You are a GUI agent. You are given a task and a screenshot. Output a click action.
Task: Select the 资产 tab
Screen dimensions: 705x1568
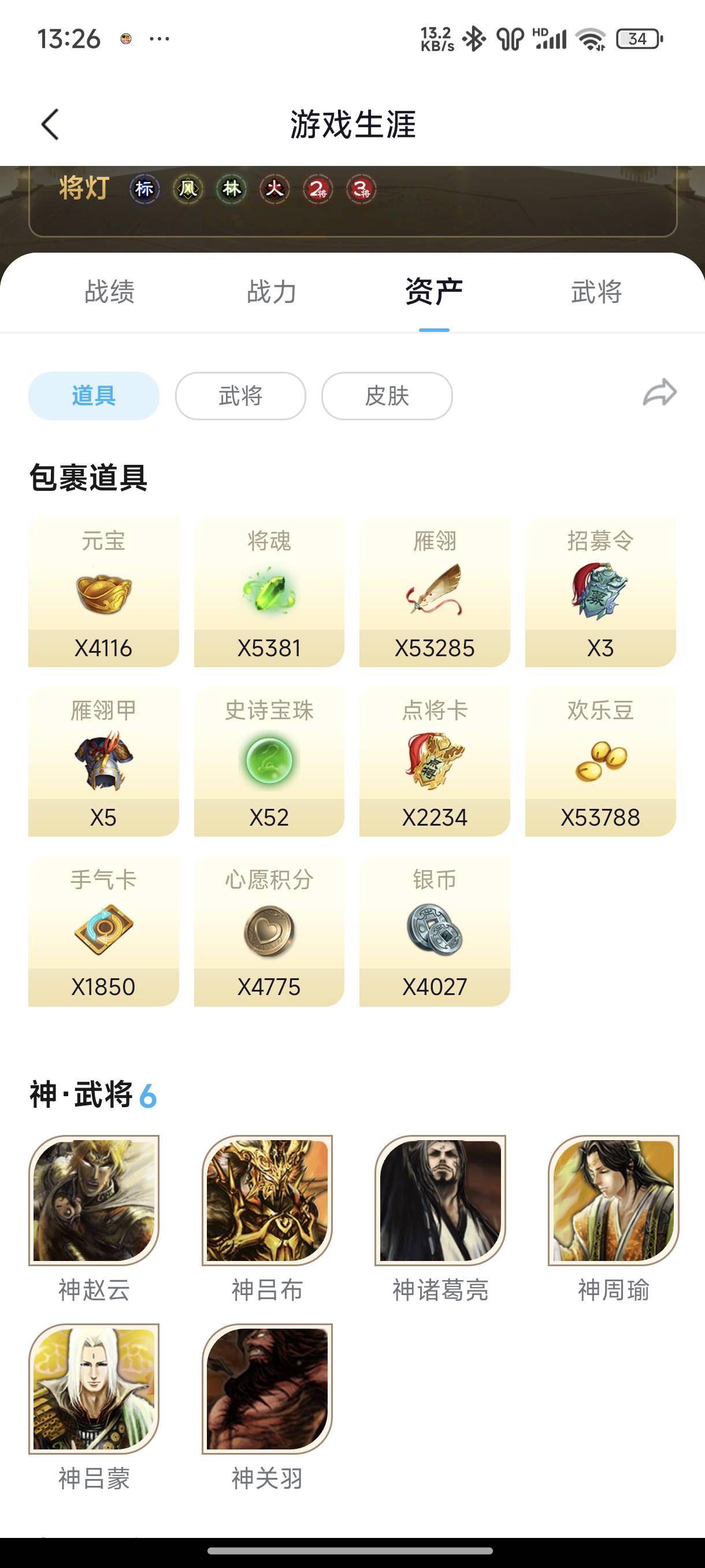point(434,291)
